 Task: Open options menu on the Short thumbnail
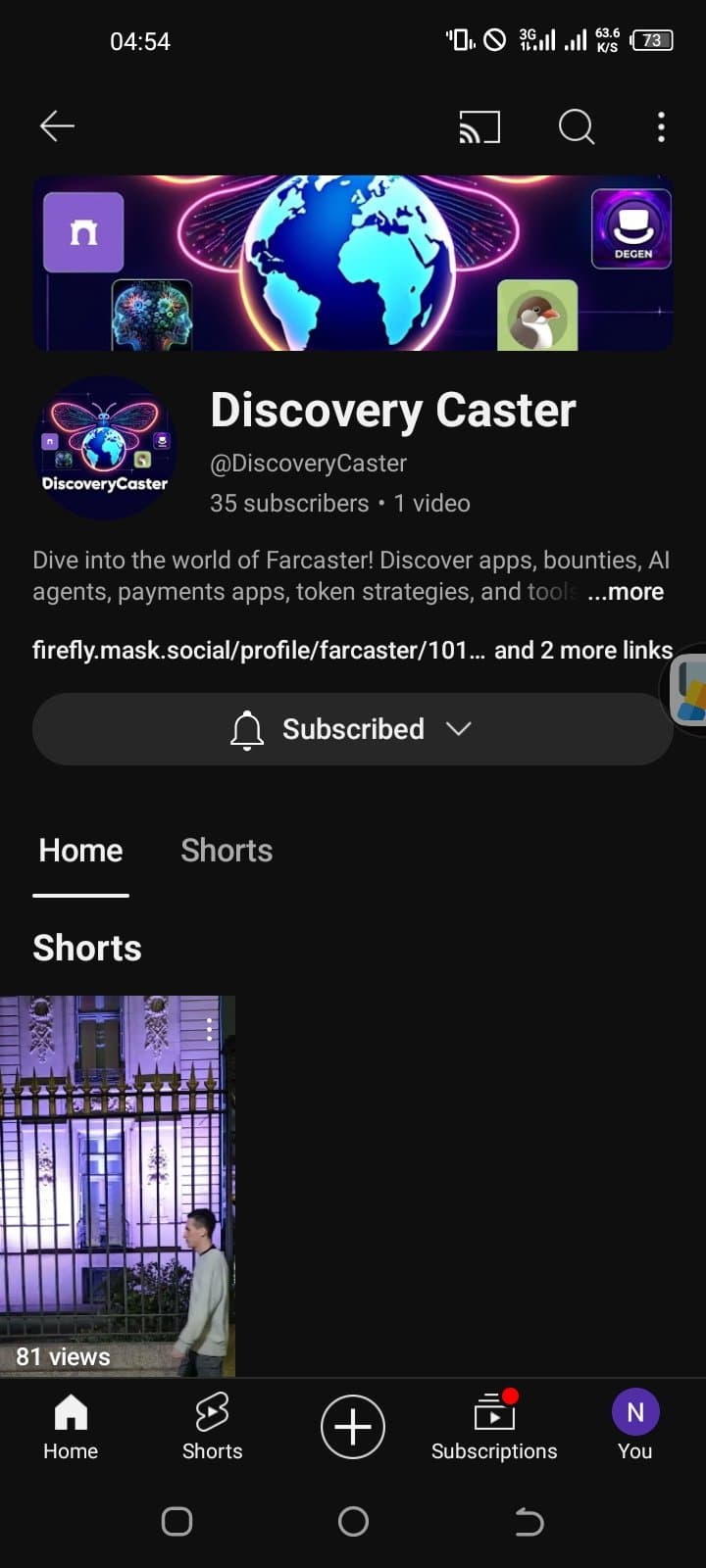[209, 1029]
